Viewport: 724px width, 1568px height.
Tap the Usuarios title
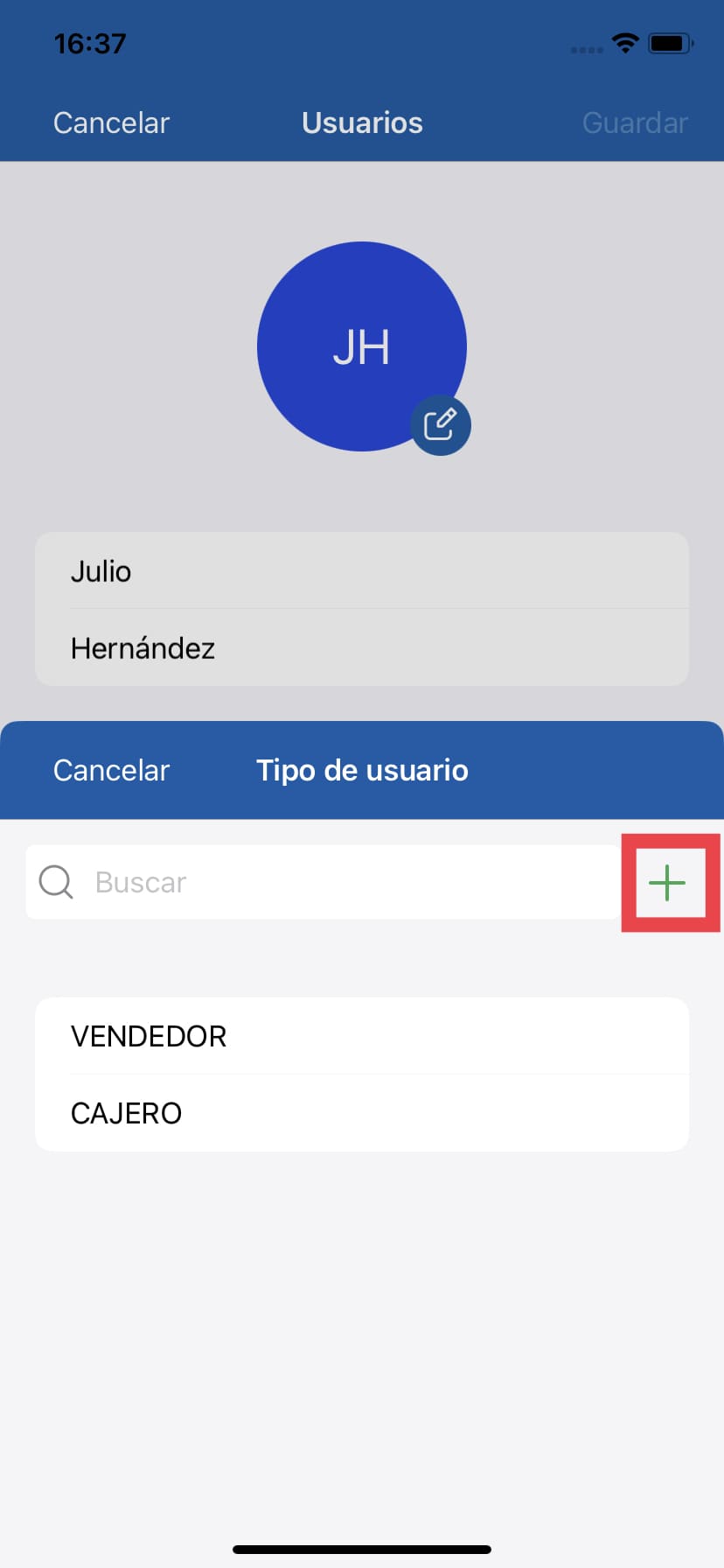click(361, 122)
